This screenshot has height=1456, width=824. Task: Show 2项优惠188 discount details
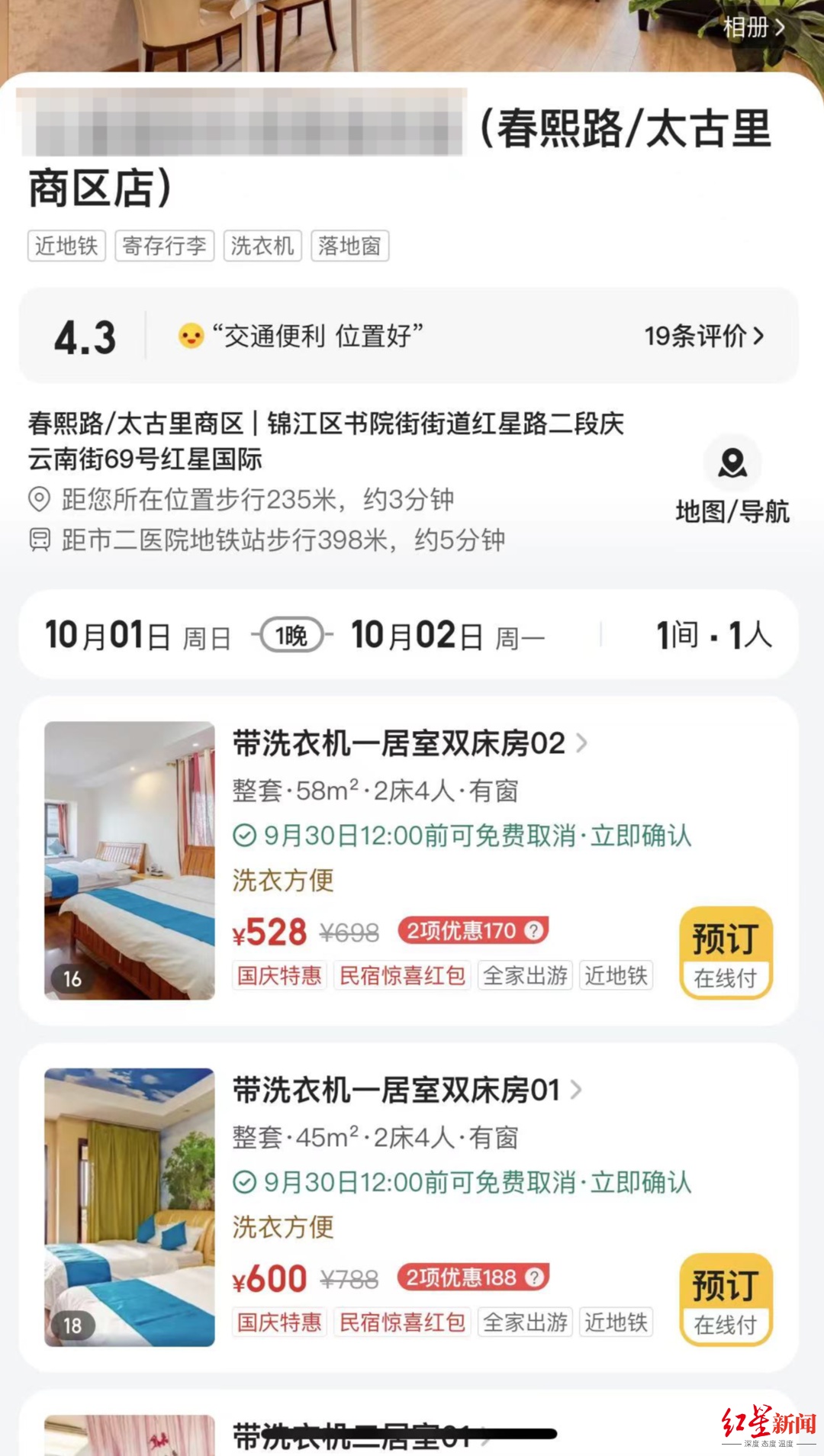pyautogui.click(x=473, y=1277)
